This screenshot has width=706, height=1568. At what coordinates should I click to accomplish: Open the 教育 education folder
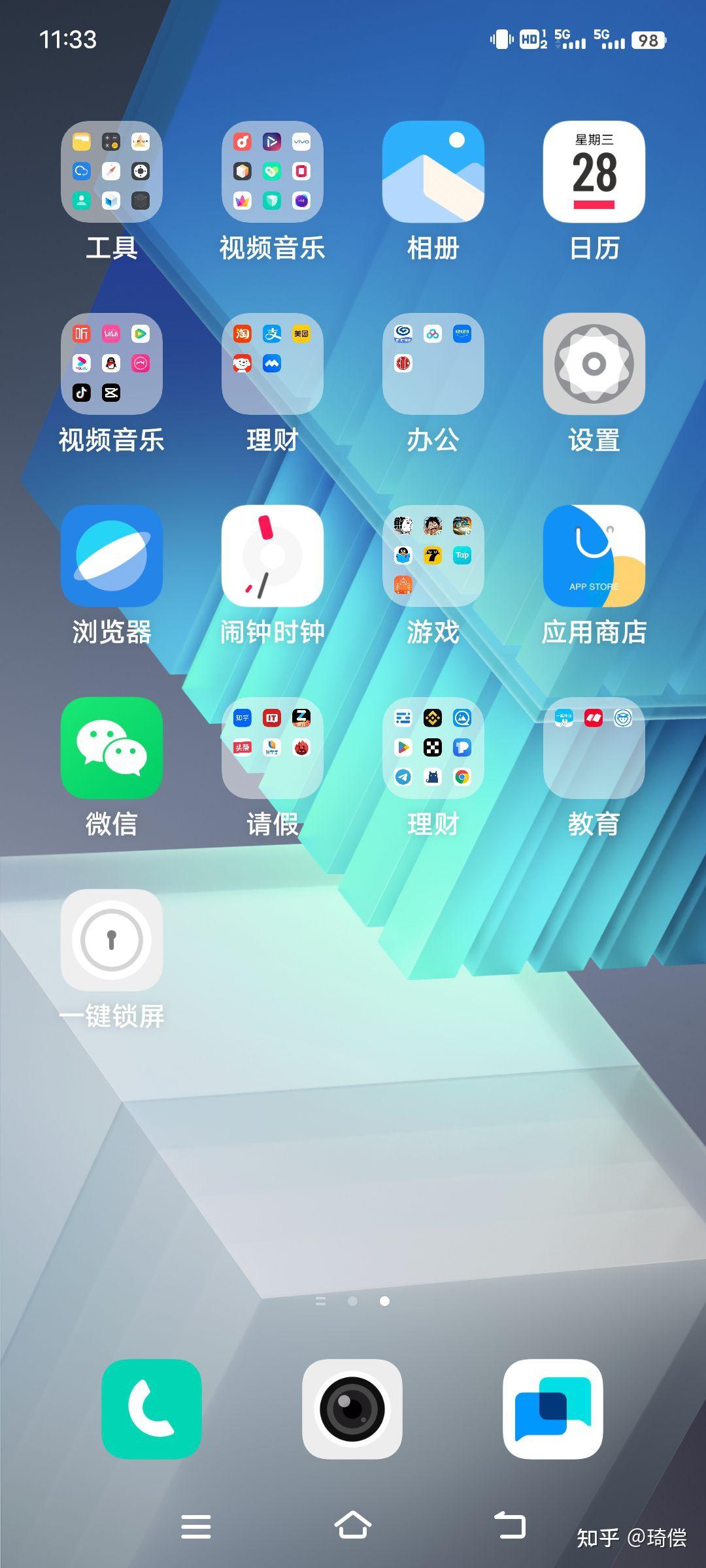(593, 748)
